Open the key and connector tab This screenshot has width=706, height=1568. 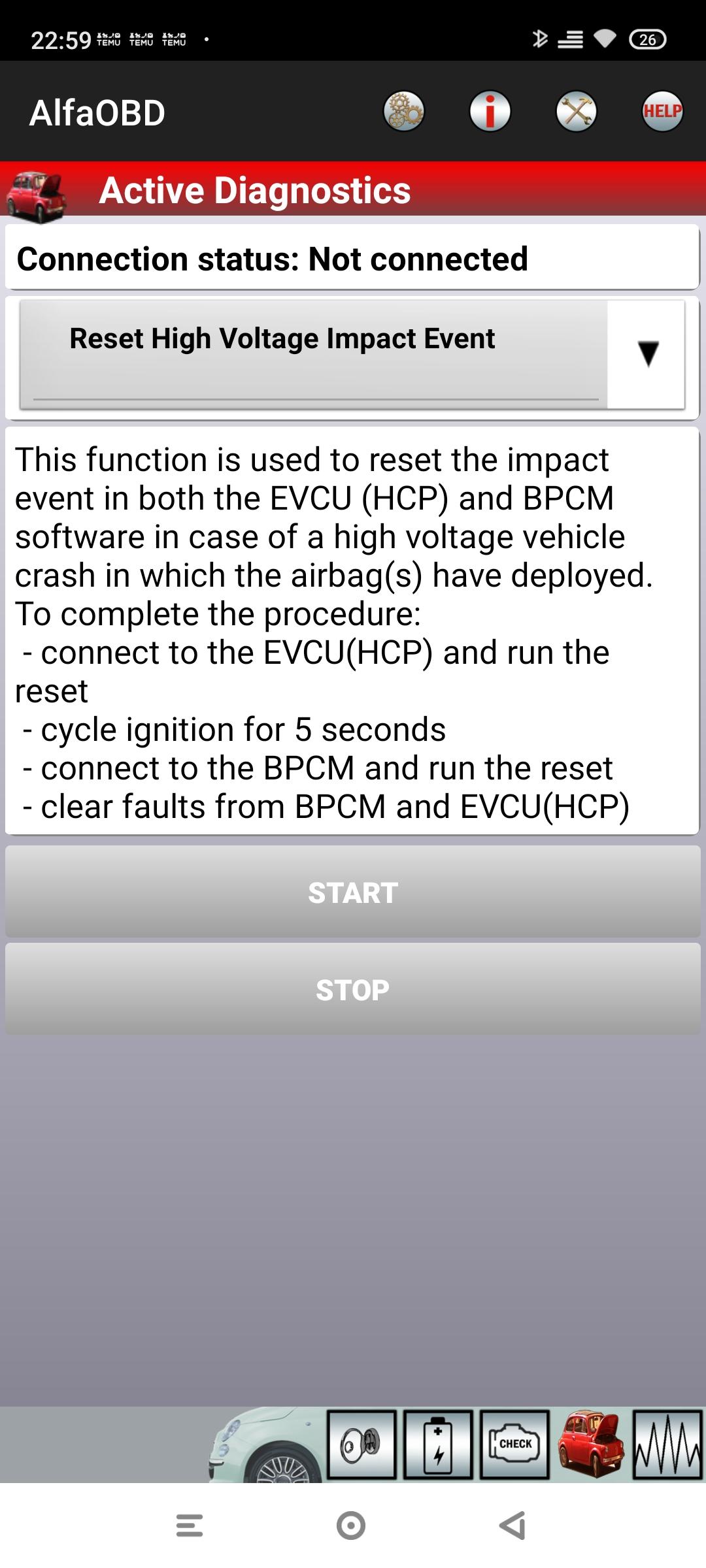pyautogui.click(x=361, y=1445)
